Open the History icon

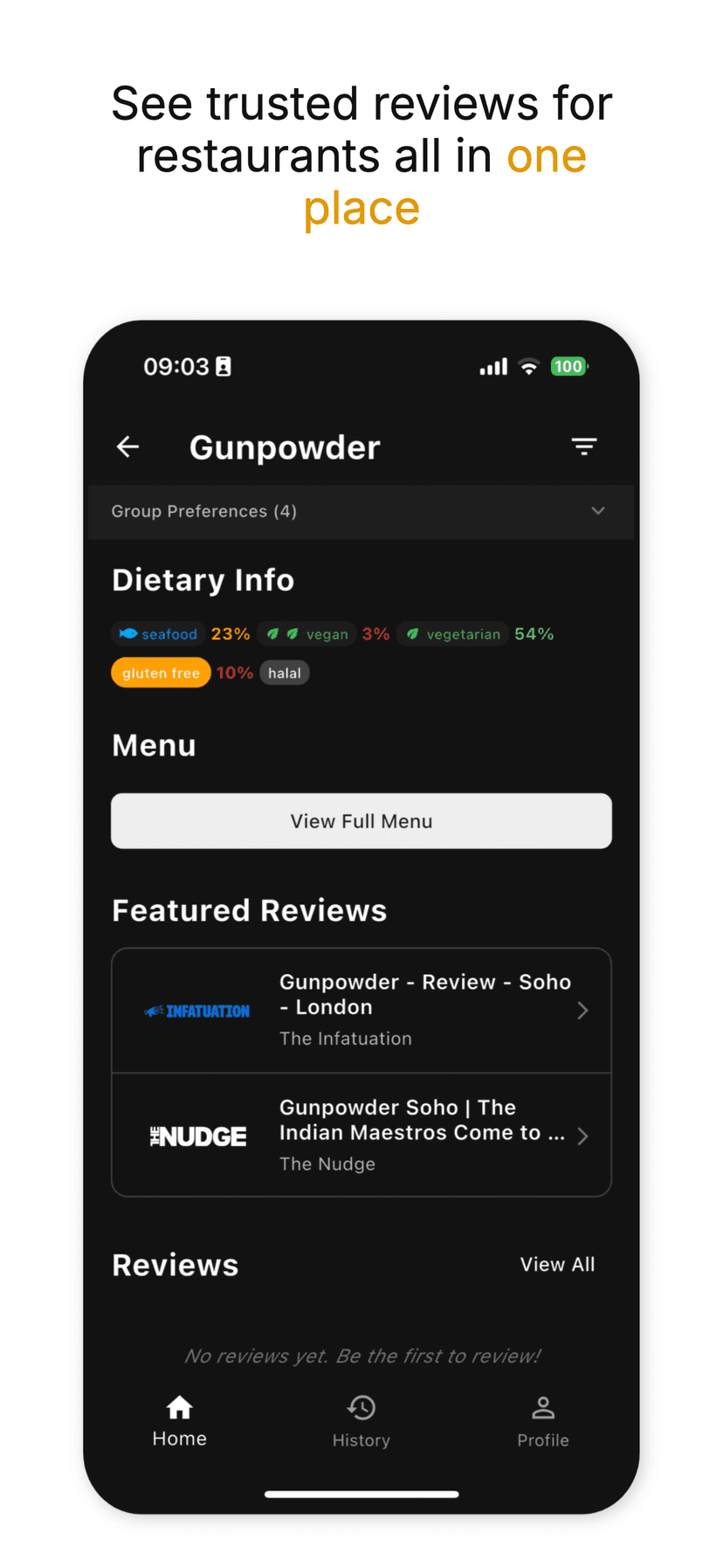tap(361, 1407)
